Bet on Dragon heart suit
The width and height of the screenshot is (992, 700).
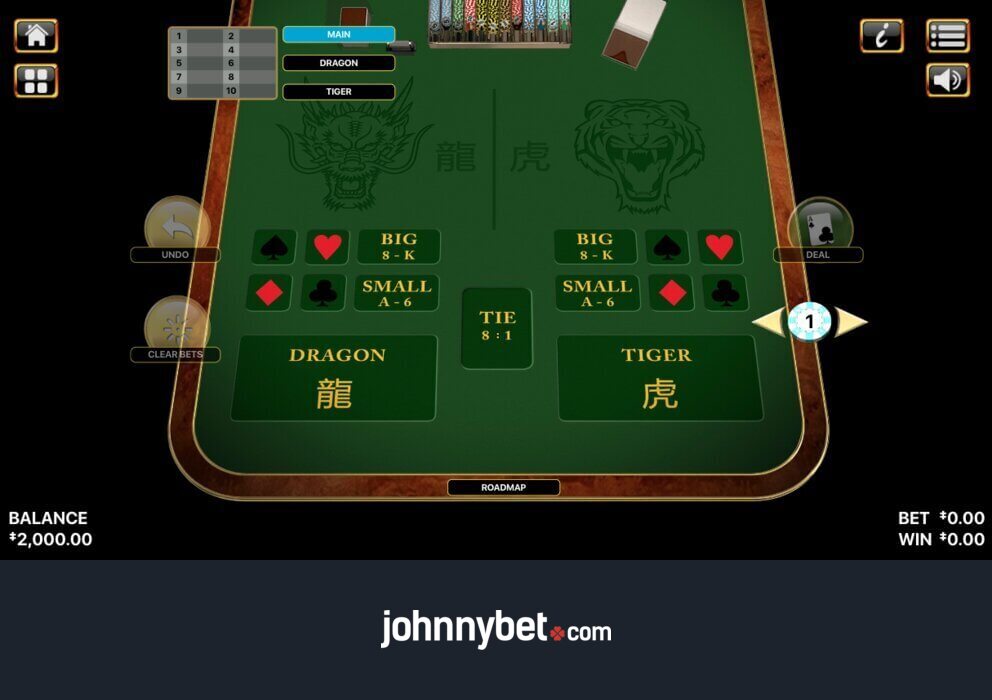point(327,246)
